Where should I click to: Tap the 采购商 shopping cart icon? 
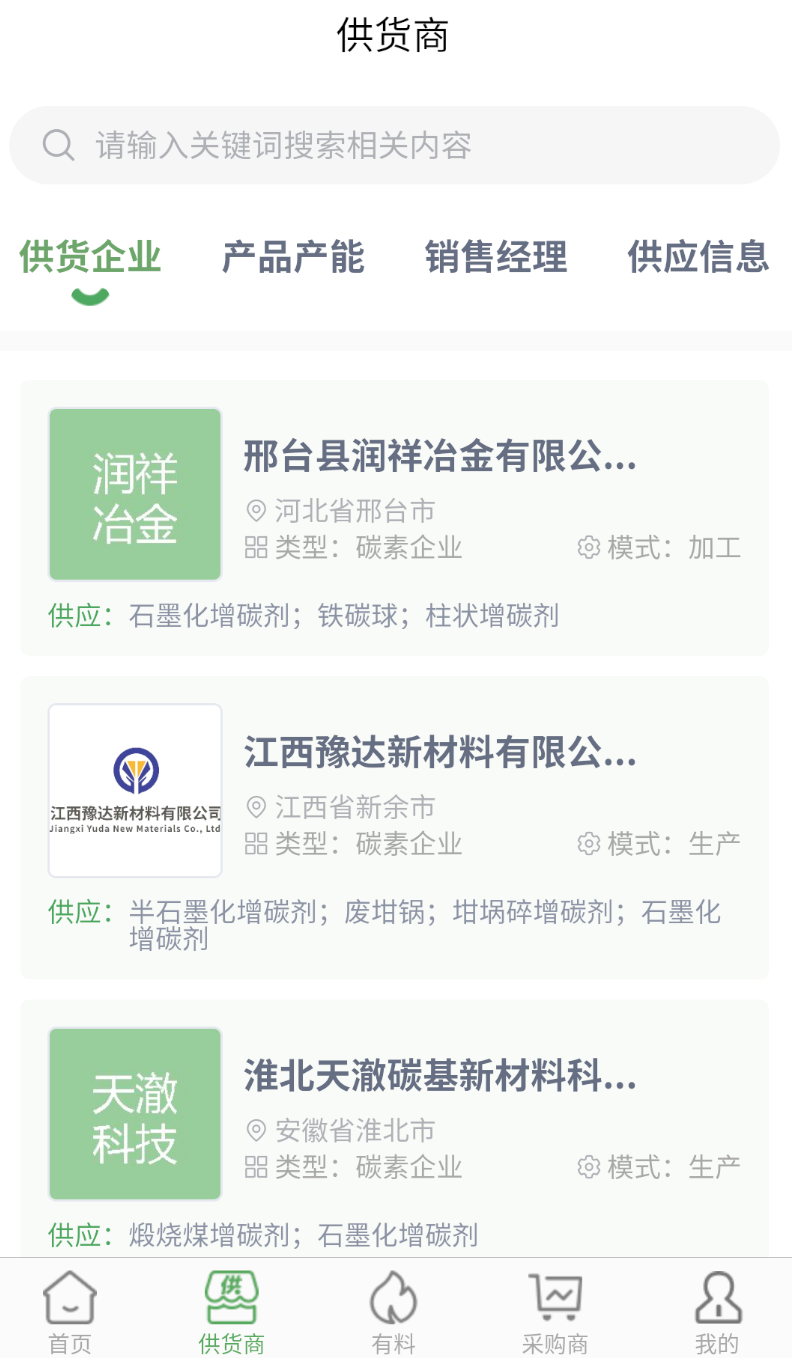tap(554, 1297)
